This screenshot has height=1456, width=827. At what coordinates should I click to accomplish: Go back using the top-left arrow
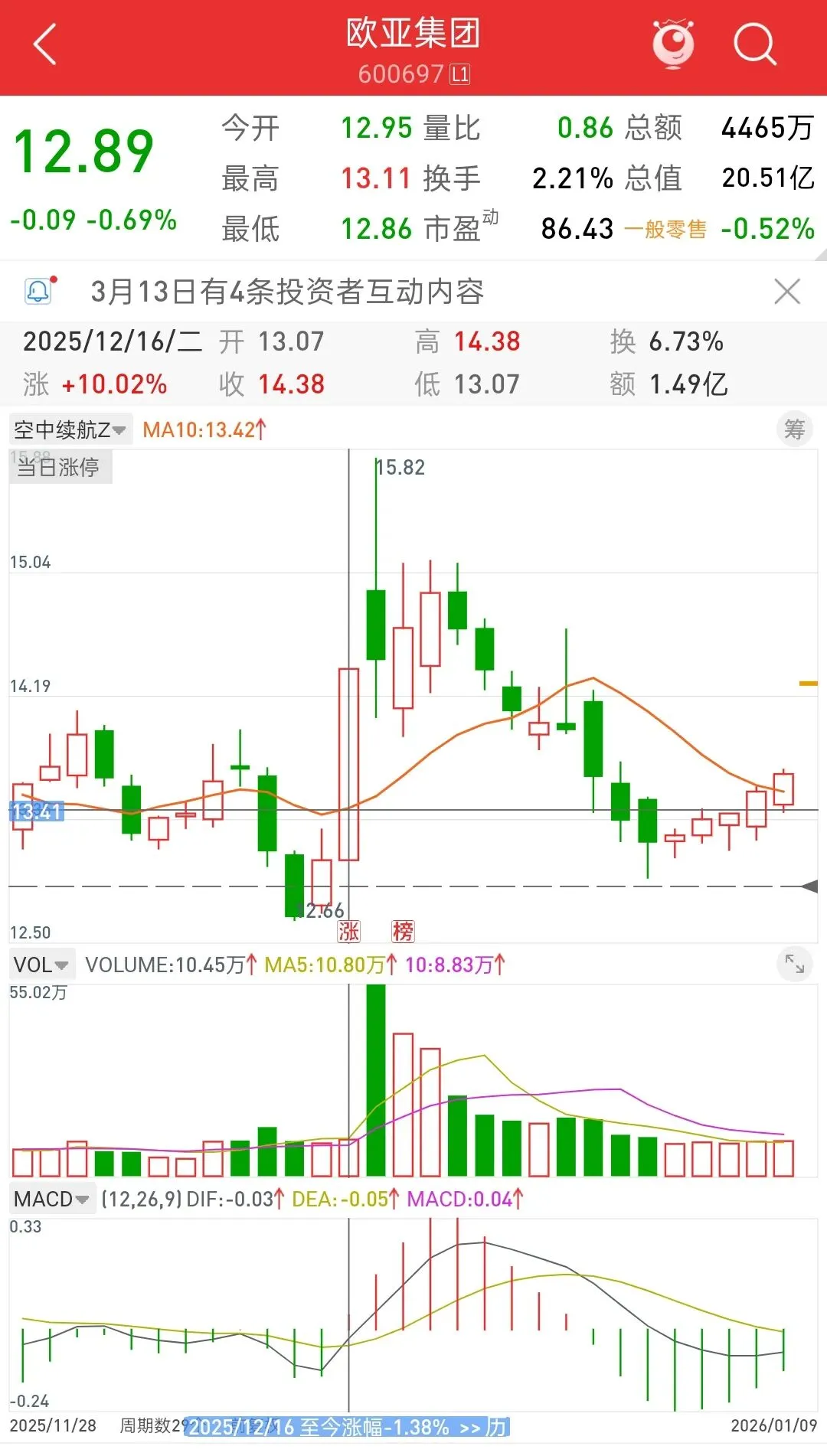pyautogui.click(x=45, y=44)
